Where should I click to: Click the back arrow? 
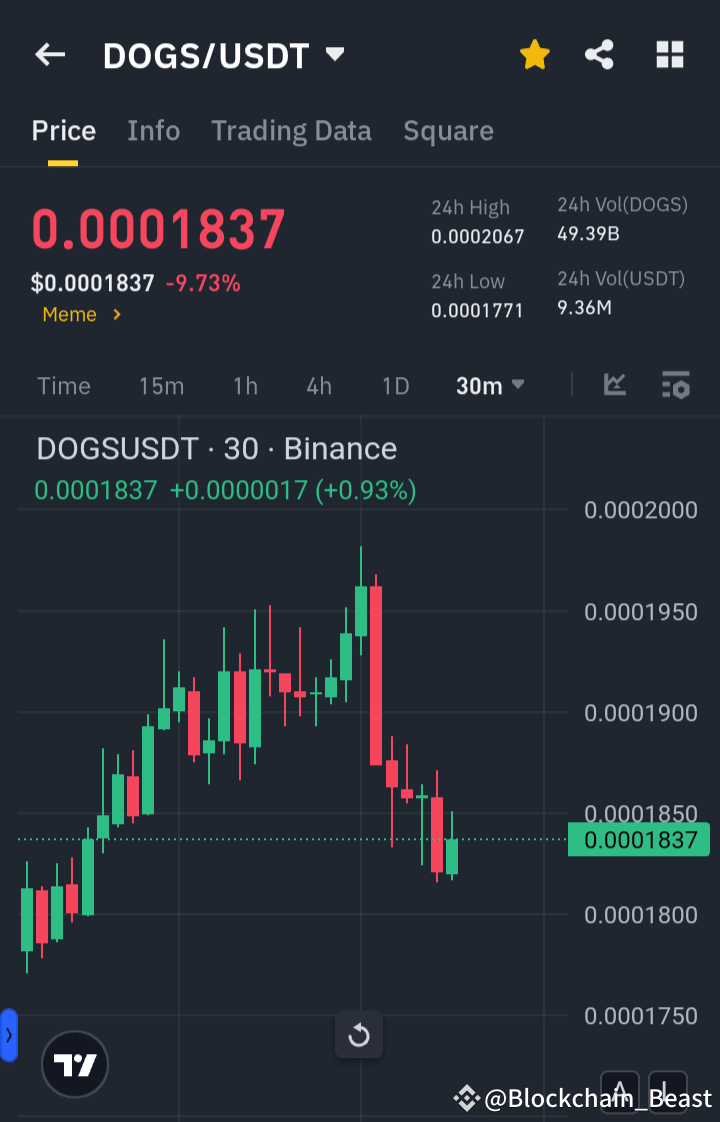click(x=49, y=55)
